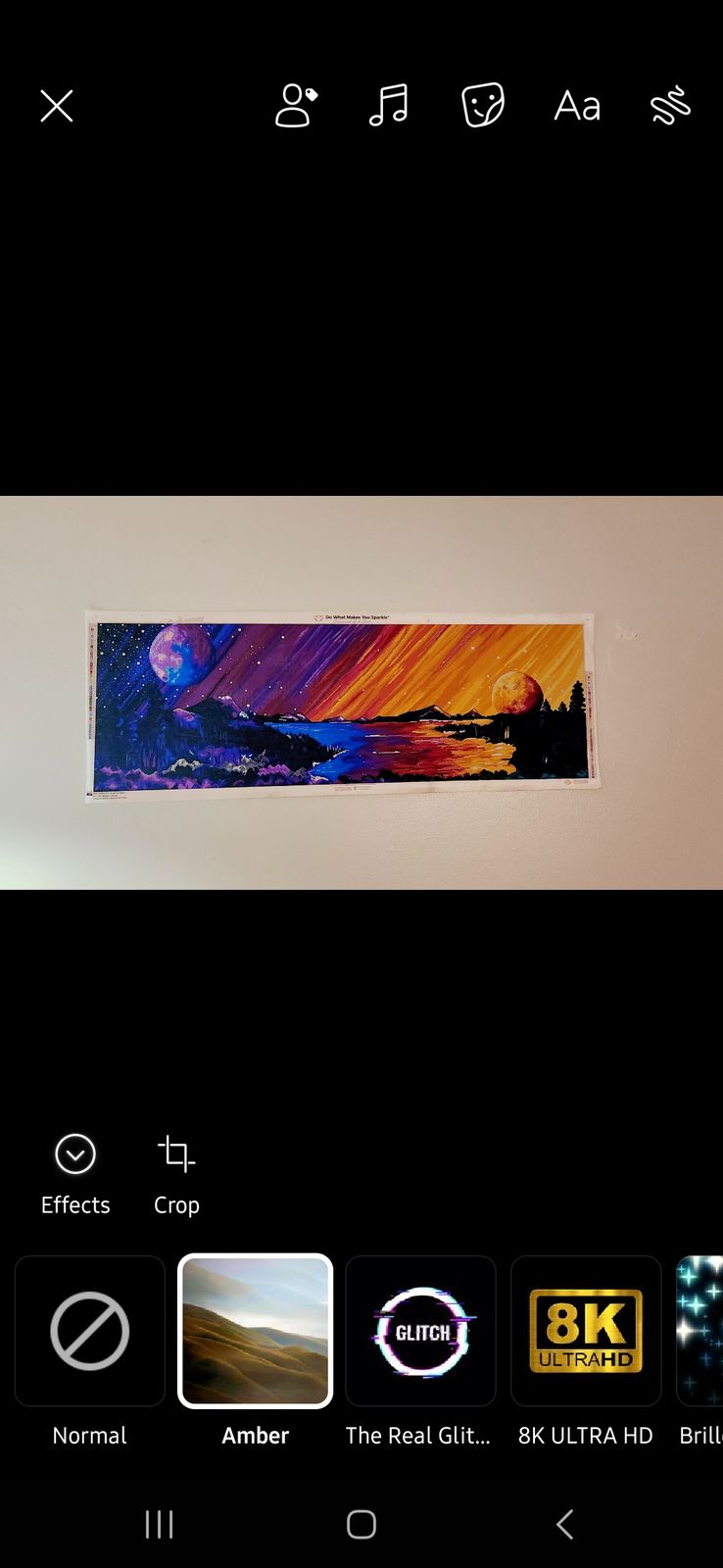Tag people in the story
The image size is (723, 1568).
click(295, 106)
